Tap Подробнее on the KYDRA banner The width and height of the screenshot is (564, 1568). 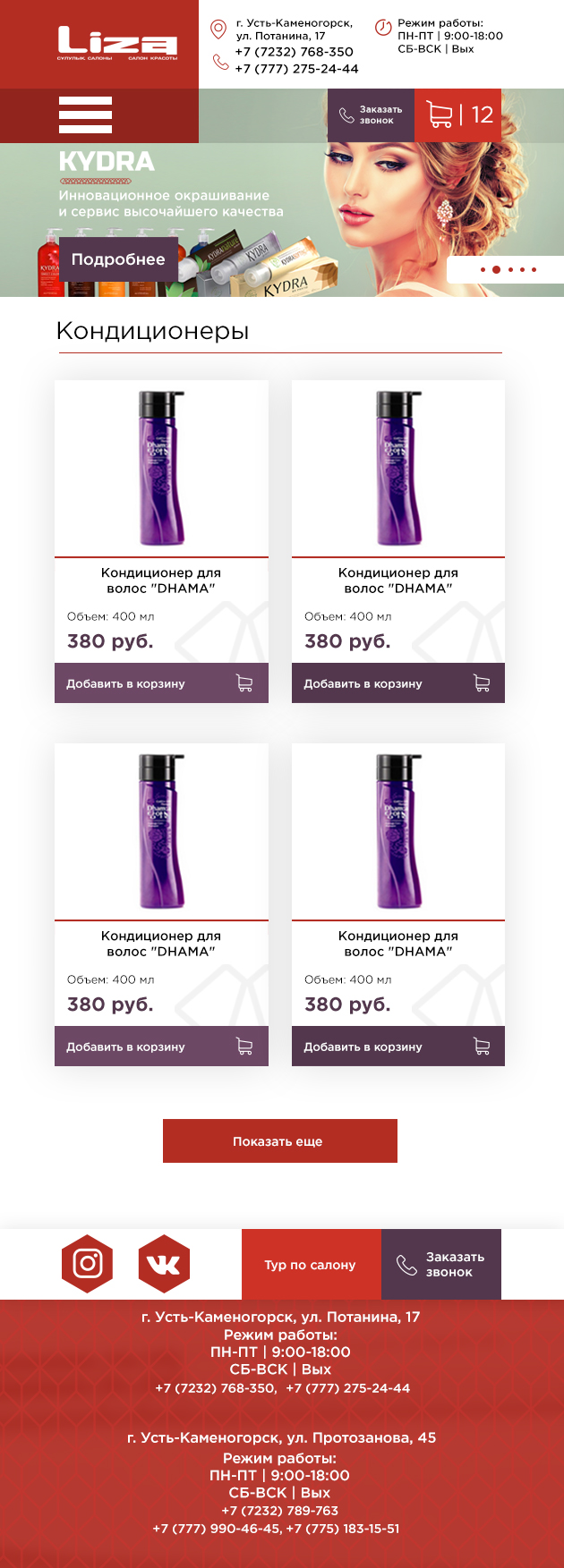[117, 259]
